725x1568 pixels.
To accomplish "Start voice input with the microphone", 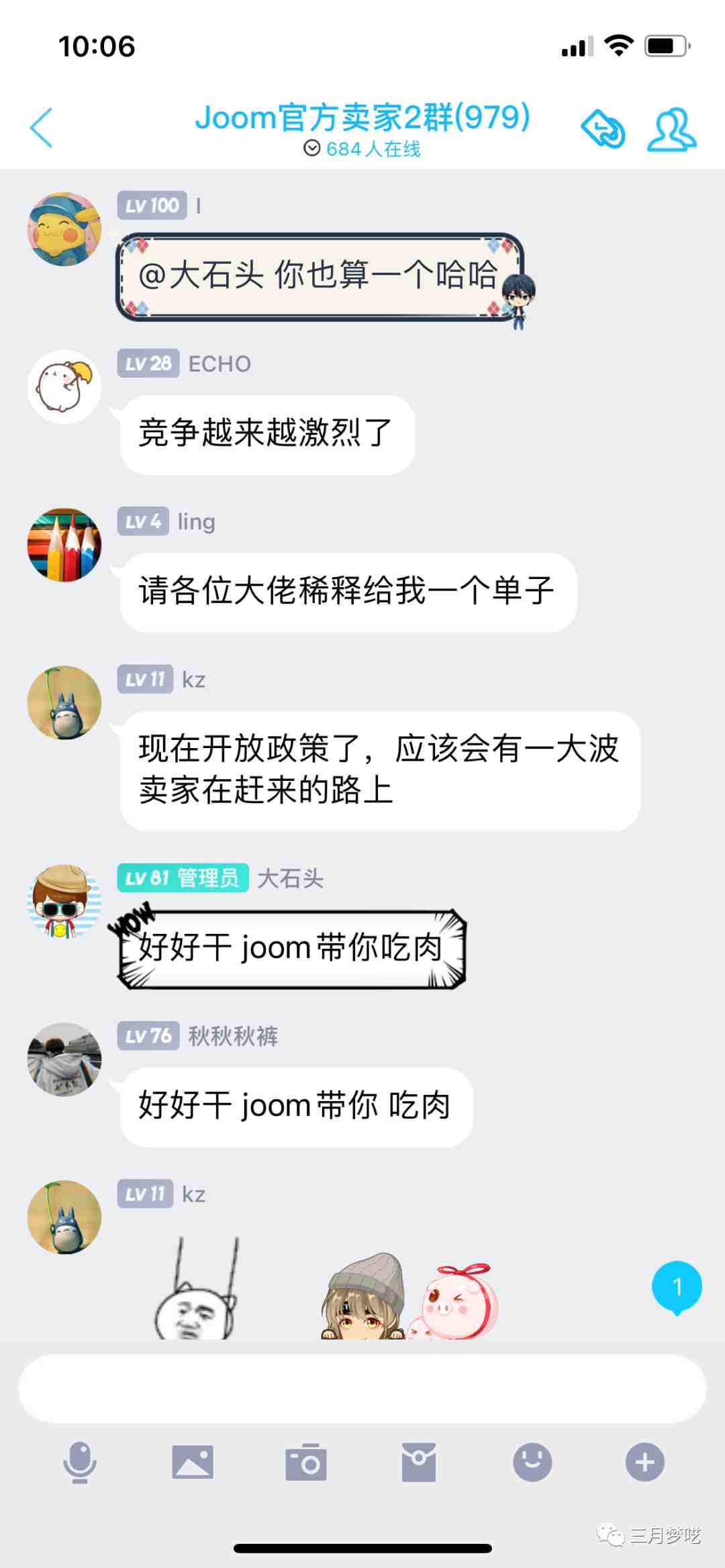I will [80, 1462].
